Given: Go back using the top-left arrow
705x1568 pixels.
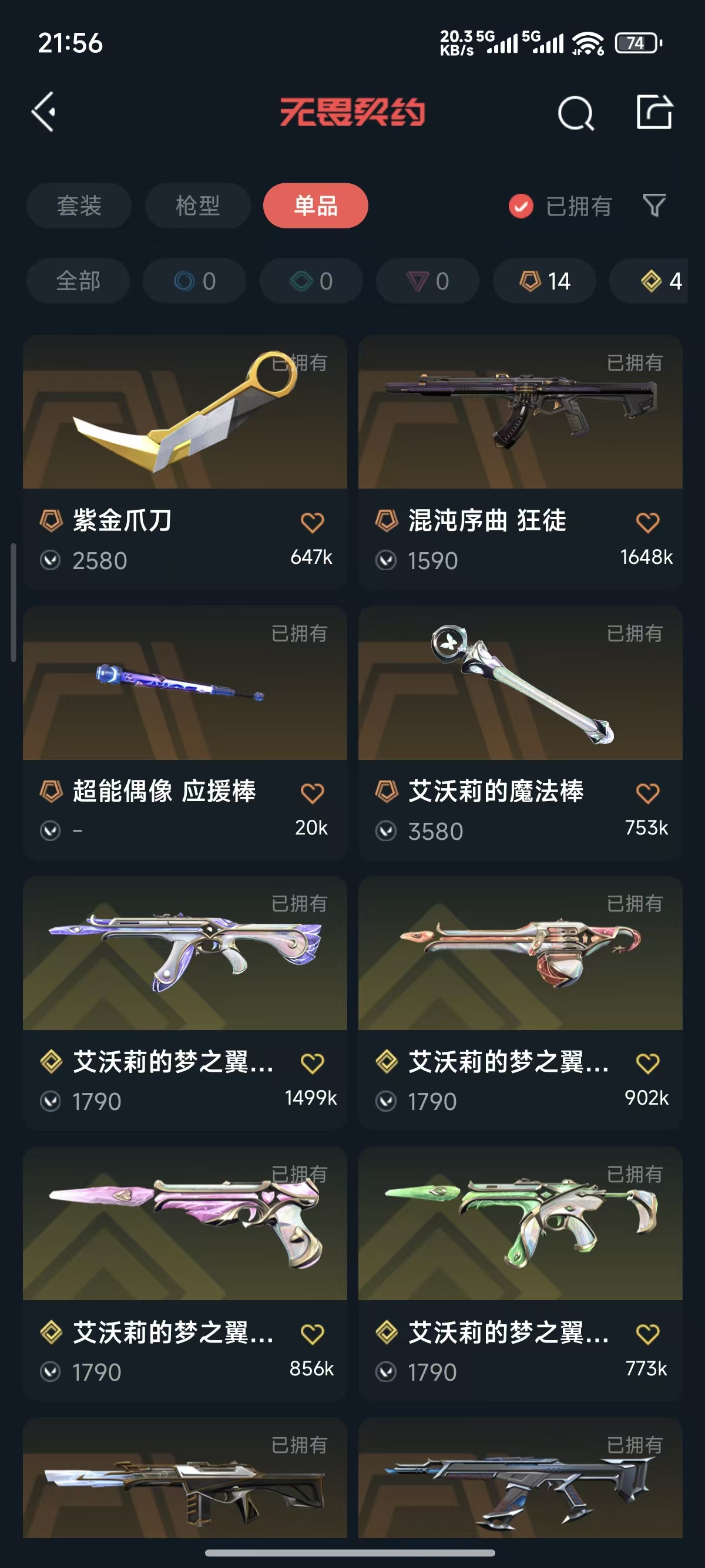Looking at the screenshot, I should pyautogui.click(x=44, y=112).
